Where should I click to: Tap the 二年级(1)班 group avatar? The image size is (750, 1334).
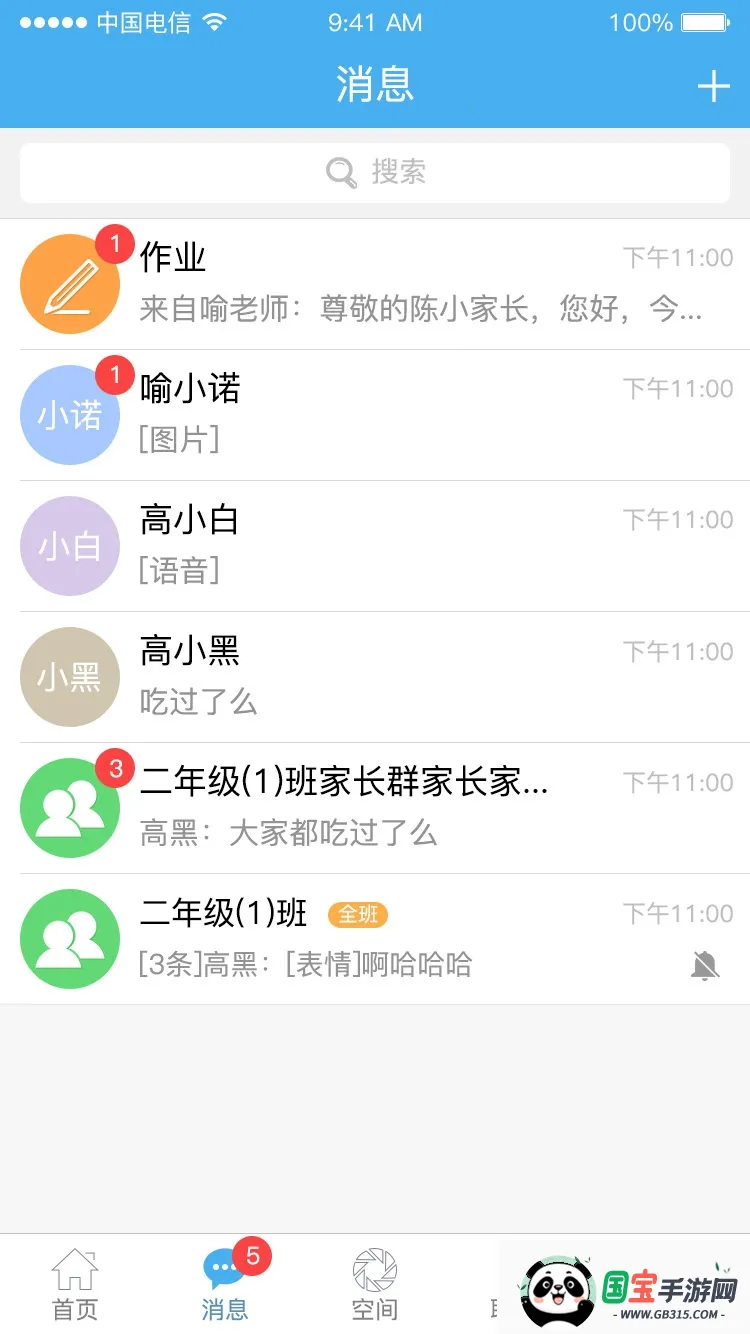tap(70, 938)
